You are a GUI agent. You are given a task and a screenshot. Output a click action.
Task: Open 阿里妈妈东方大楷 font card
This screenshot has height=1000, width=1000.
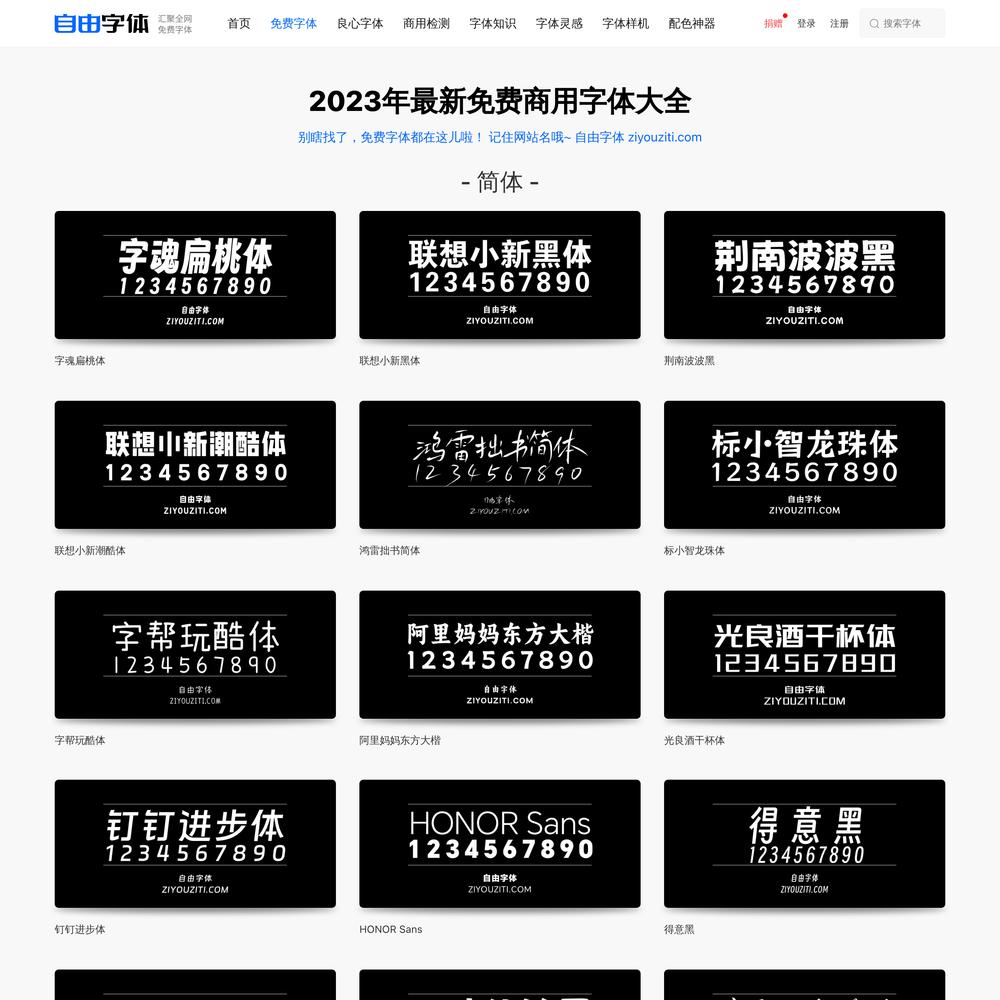pyautogui.click(x=500, y=654)
